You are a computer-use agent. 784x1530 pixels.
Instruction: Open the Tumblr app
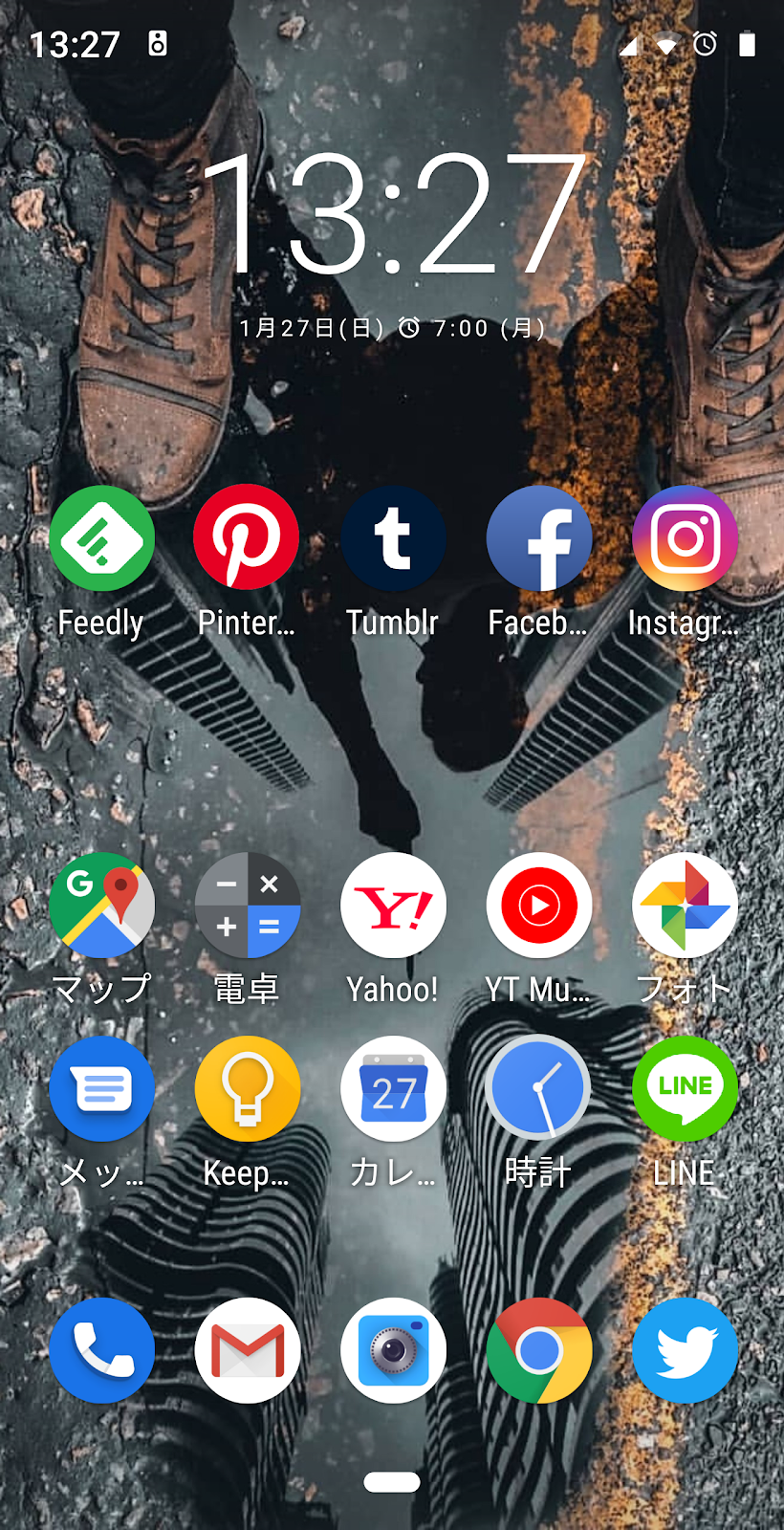(x=393, y=538)
